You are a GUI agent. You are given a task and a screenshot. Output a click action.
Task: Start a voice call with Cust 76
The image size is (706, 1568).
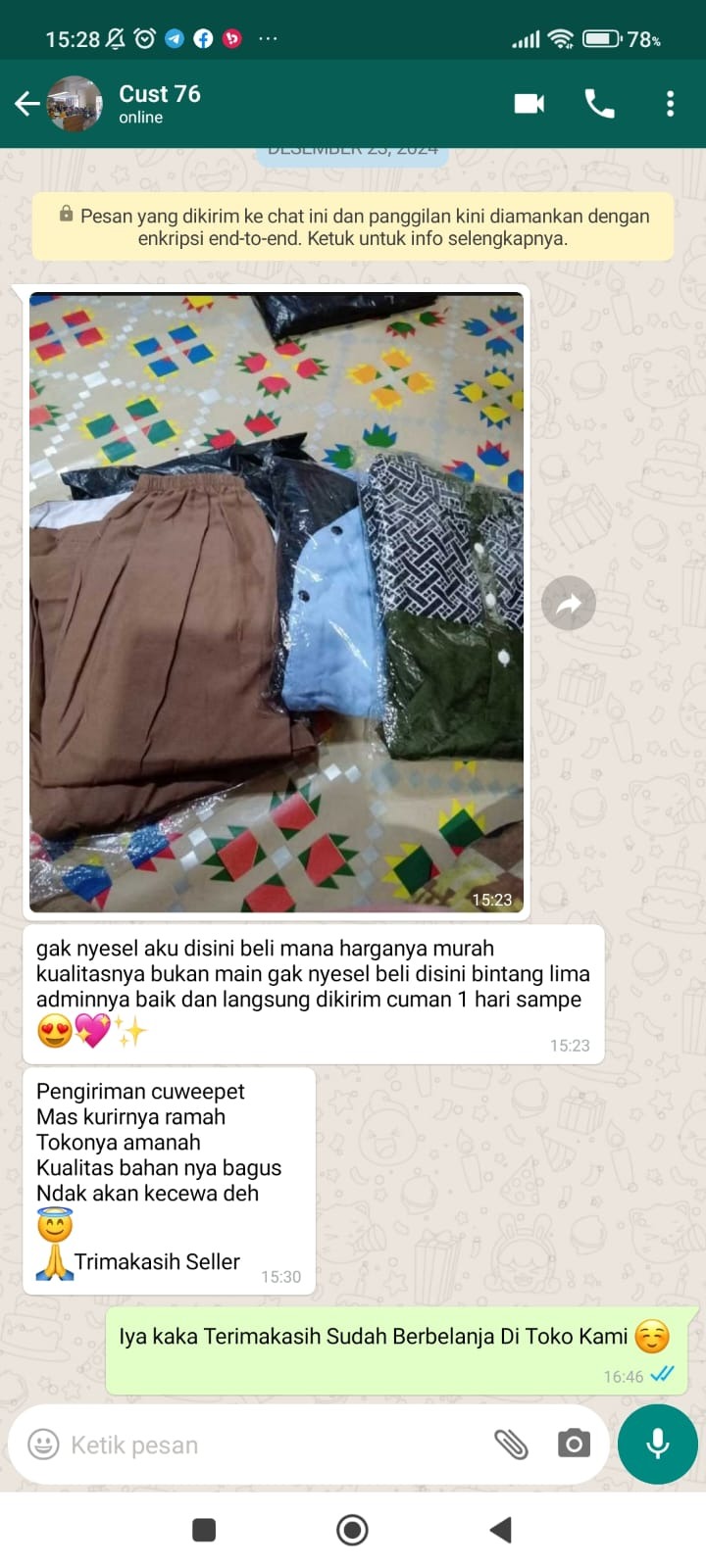point(599,103)
